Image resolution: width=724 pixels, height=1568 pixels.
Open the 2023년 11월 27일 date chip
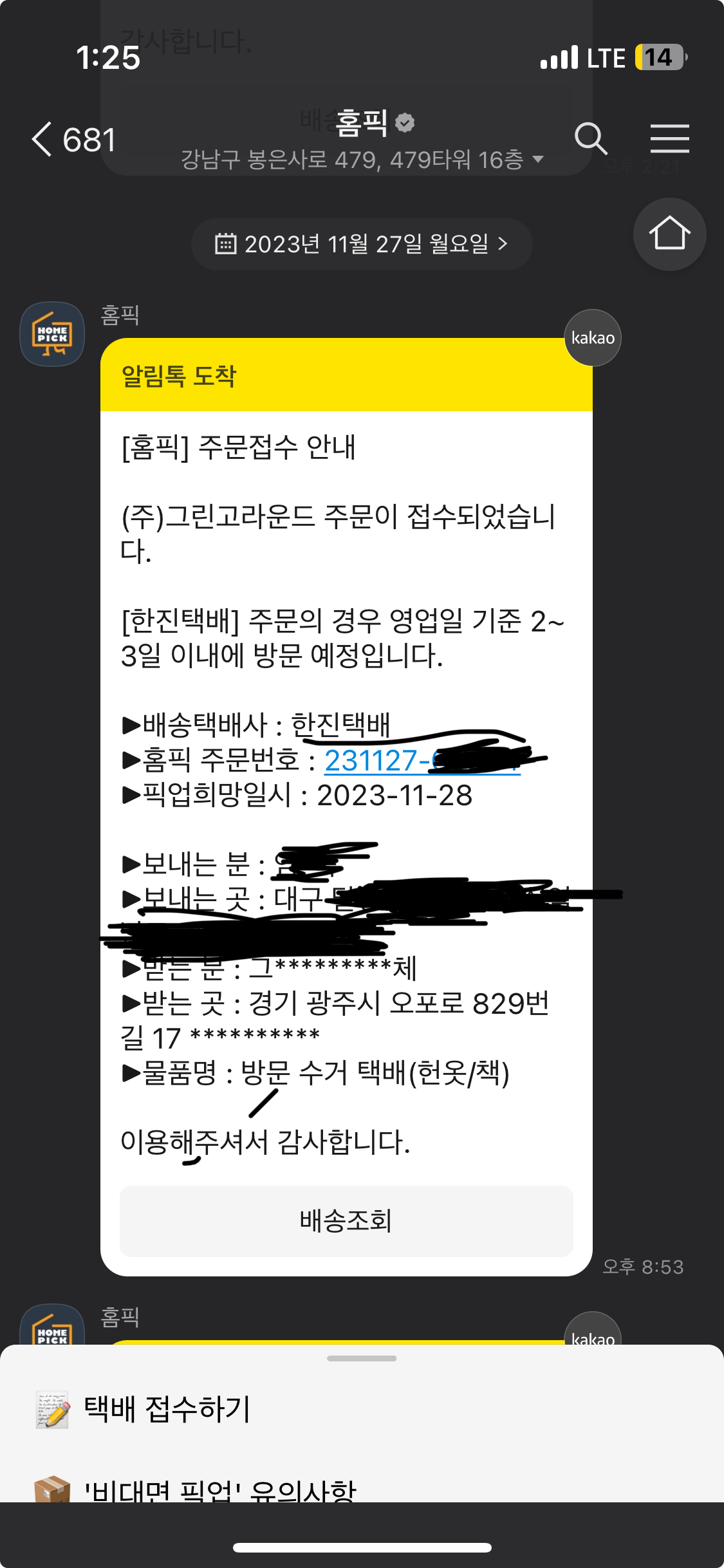362,244
